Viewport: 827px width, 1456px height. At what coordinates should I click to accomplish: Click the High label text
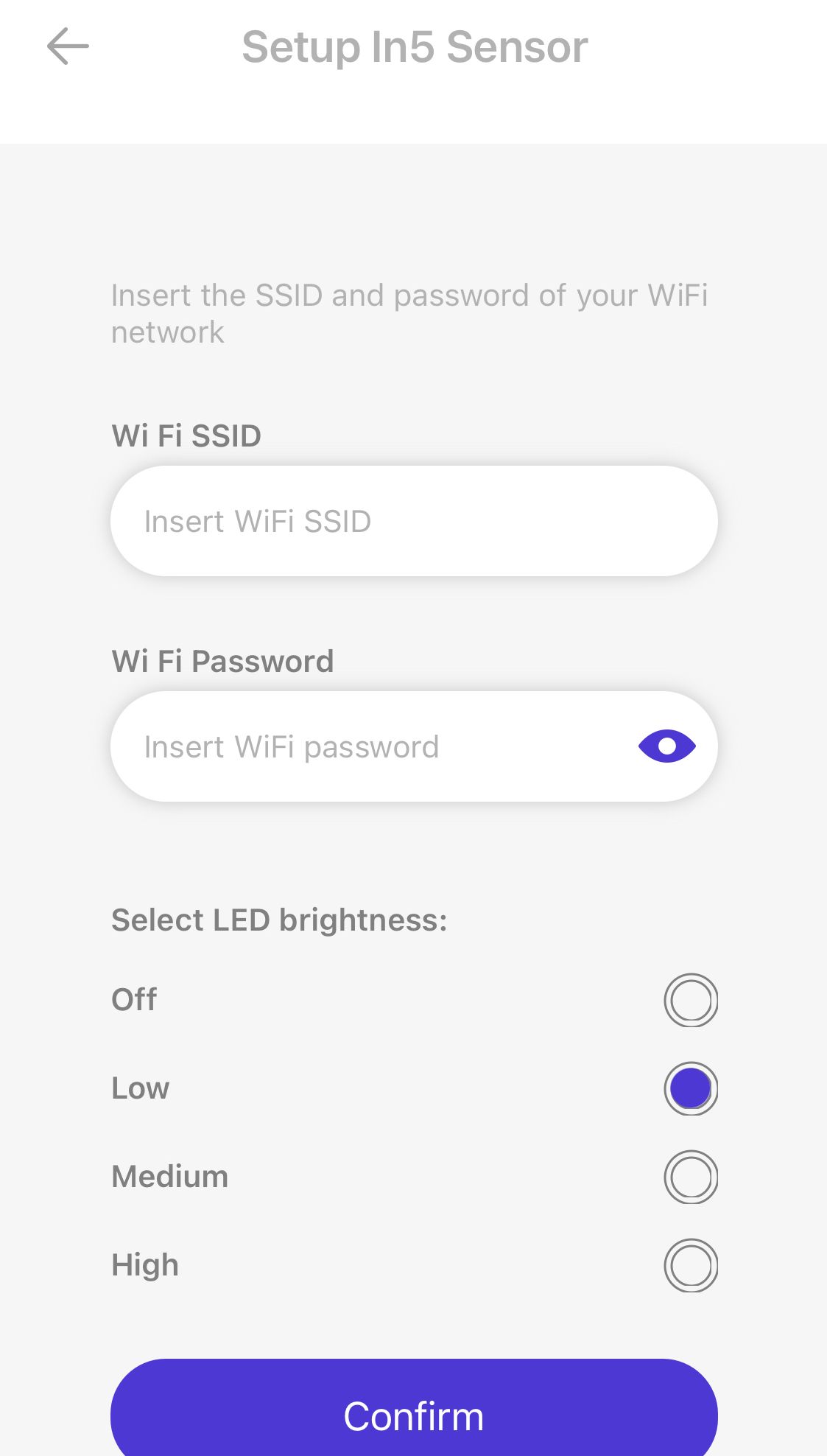point(144,1264)
